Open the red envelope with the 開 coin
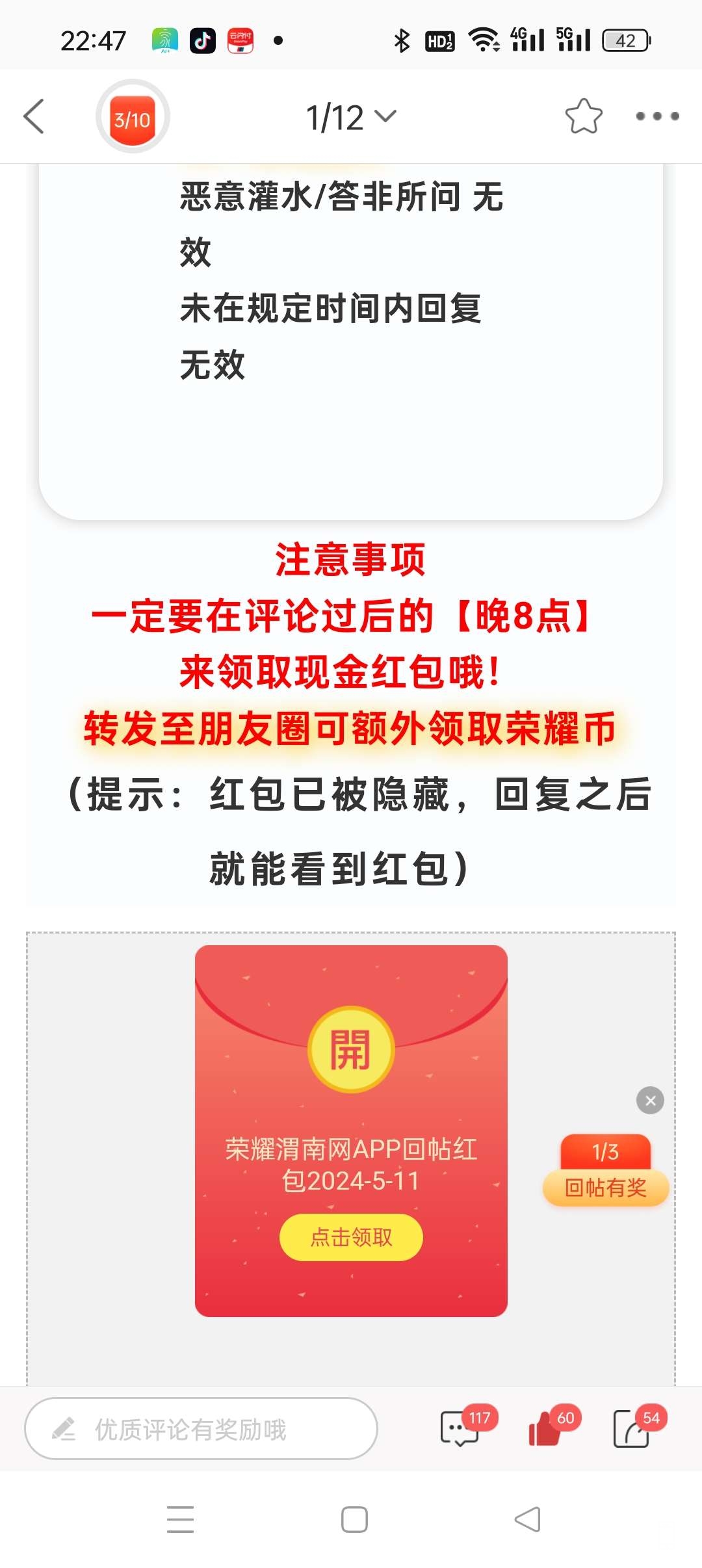 351,1049
